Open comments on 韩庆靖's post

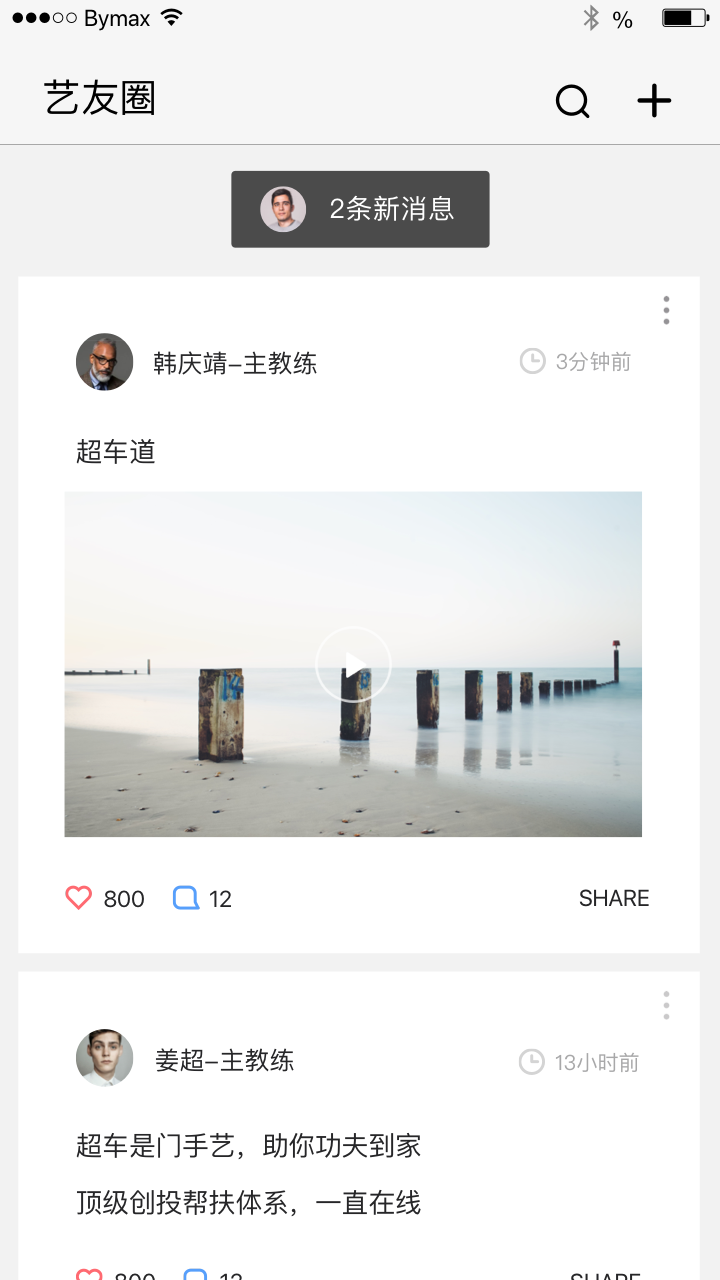tap(186, 898)
